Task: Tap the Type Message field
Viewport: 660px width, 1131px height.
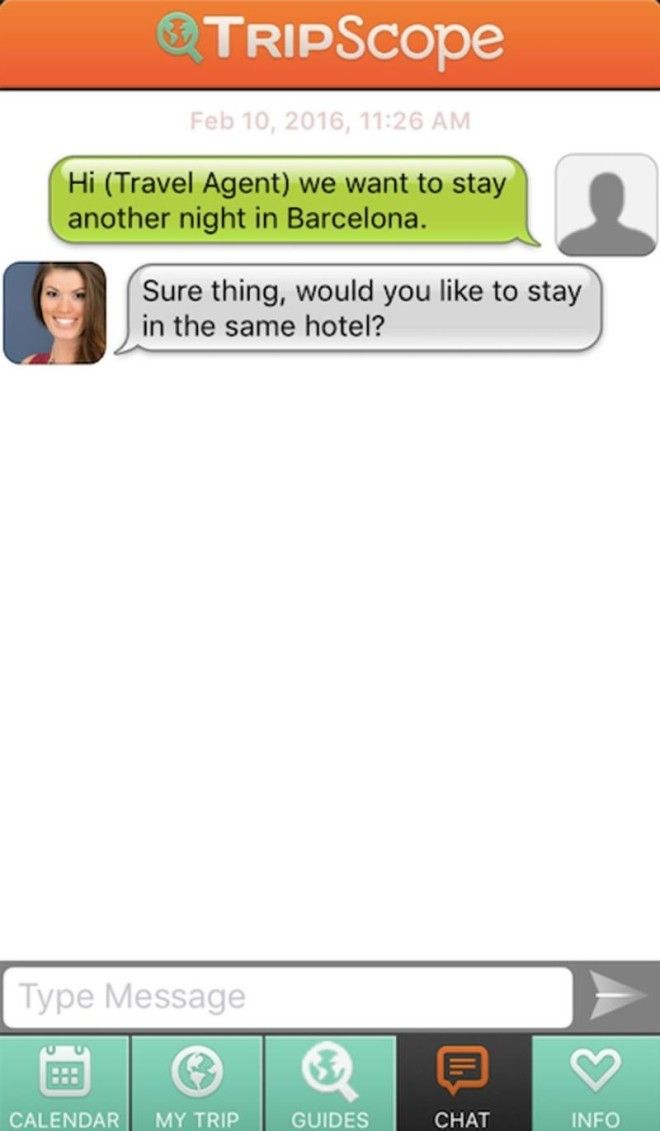Action: pos(288,997)
